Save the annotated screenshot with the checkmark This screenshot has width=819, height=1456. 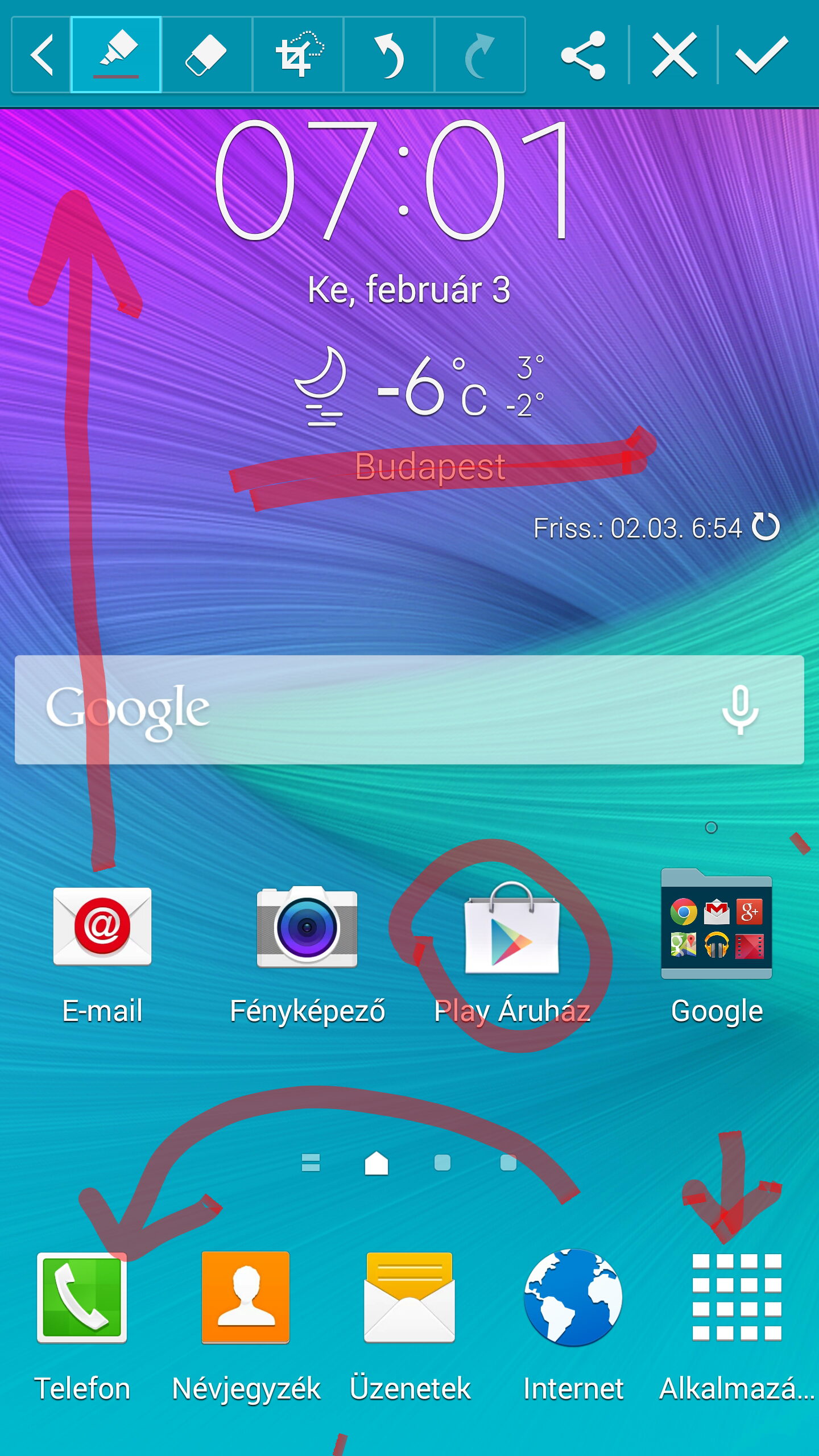pos(762,55)
